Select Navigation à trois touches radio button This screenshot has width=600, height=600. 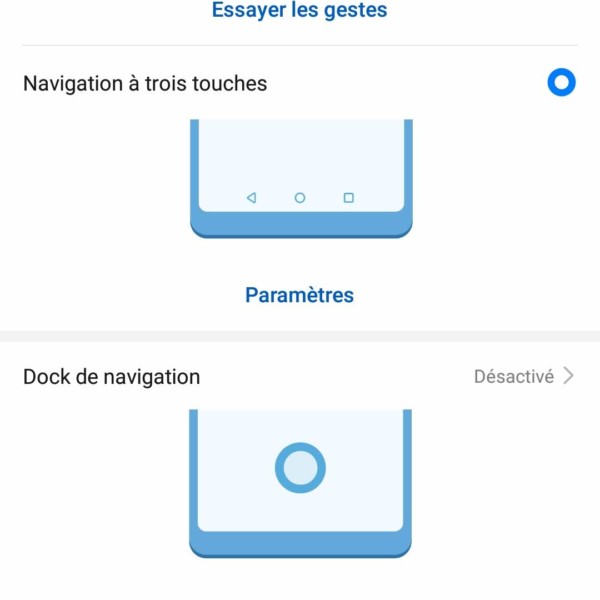pyautogui.click(x=561, y=83)
